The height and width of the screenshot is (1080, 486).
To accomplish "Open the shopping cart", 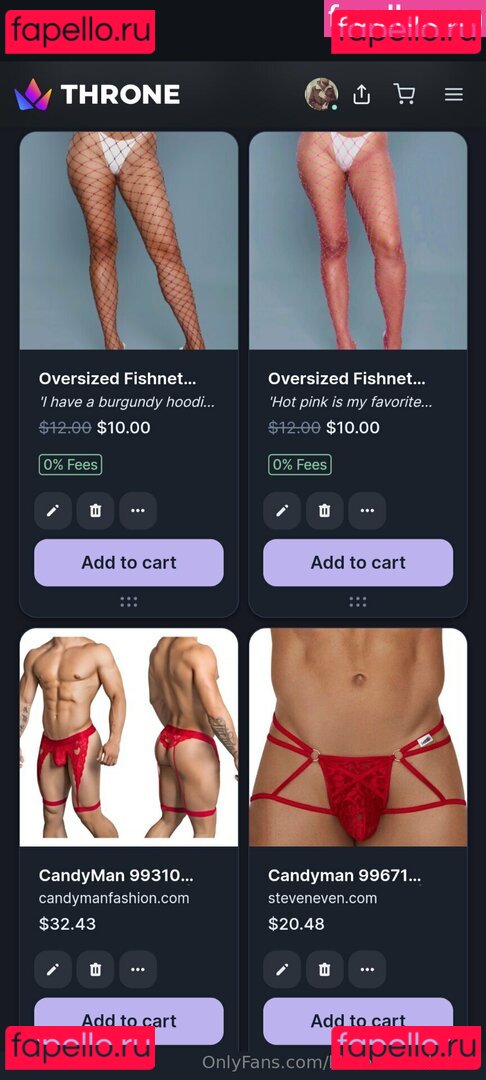I will 404,94.
